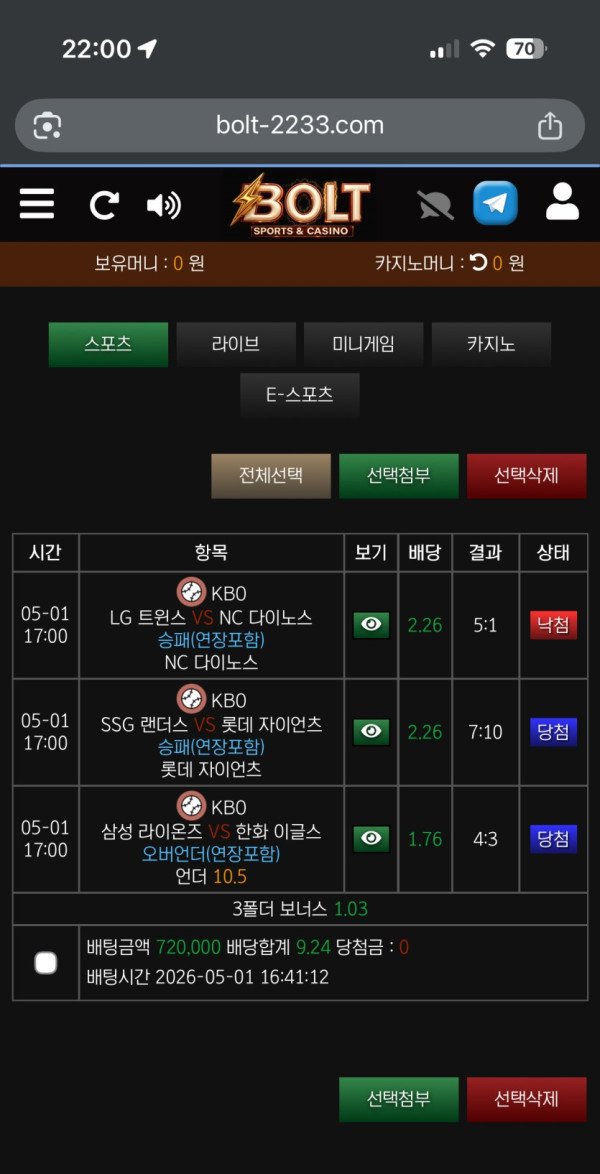
Task: View details of LG 트윈스 match
Action: coord(371,625)
